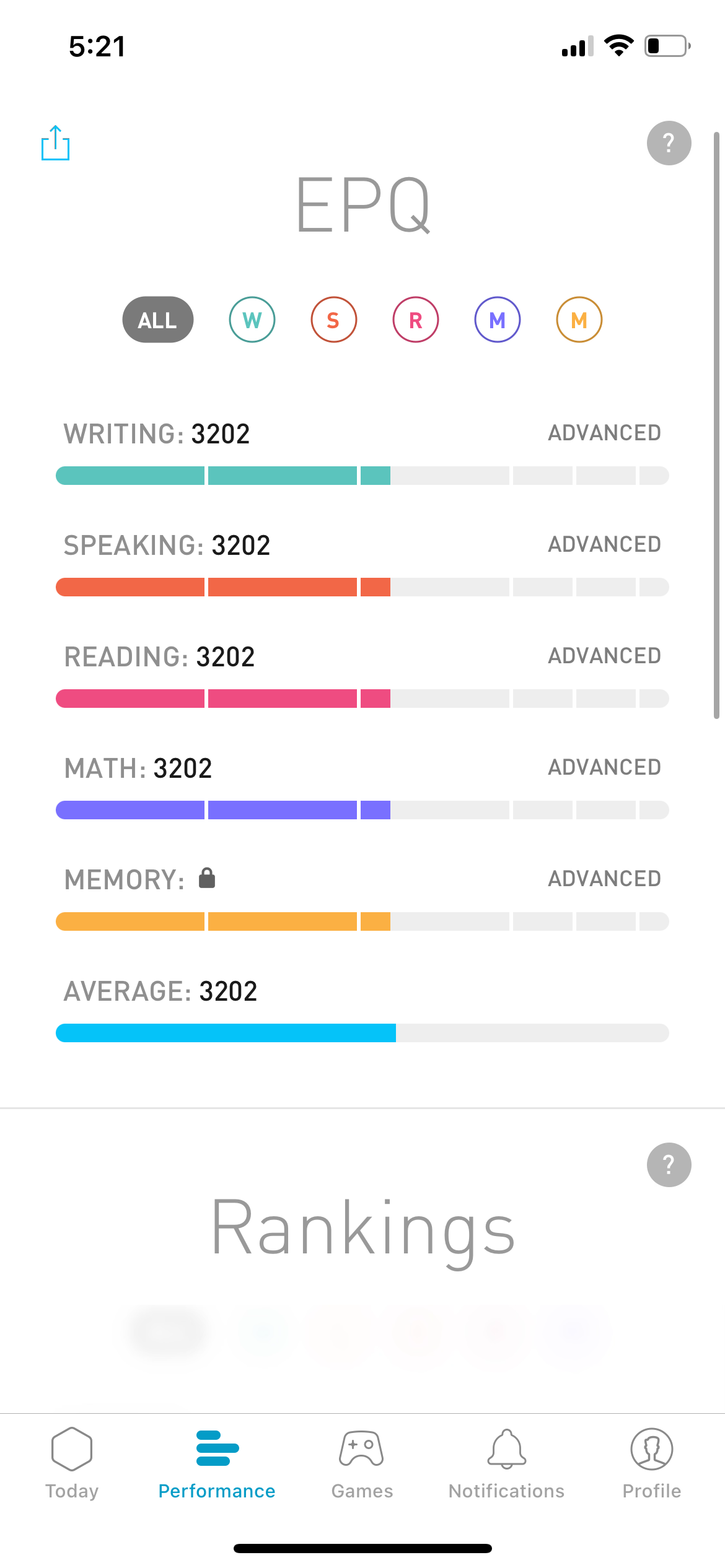Tap the lock icon next to Memory
This screenshot has width=725, height=1568.
pyautogui.click(x=206, y=878)
